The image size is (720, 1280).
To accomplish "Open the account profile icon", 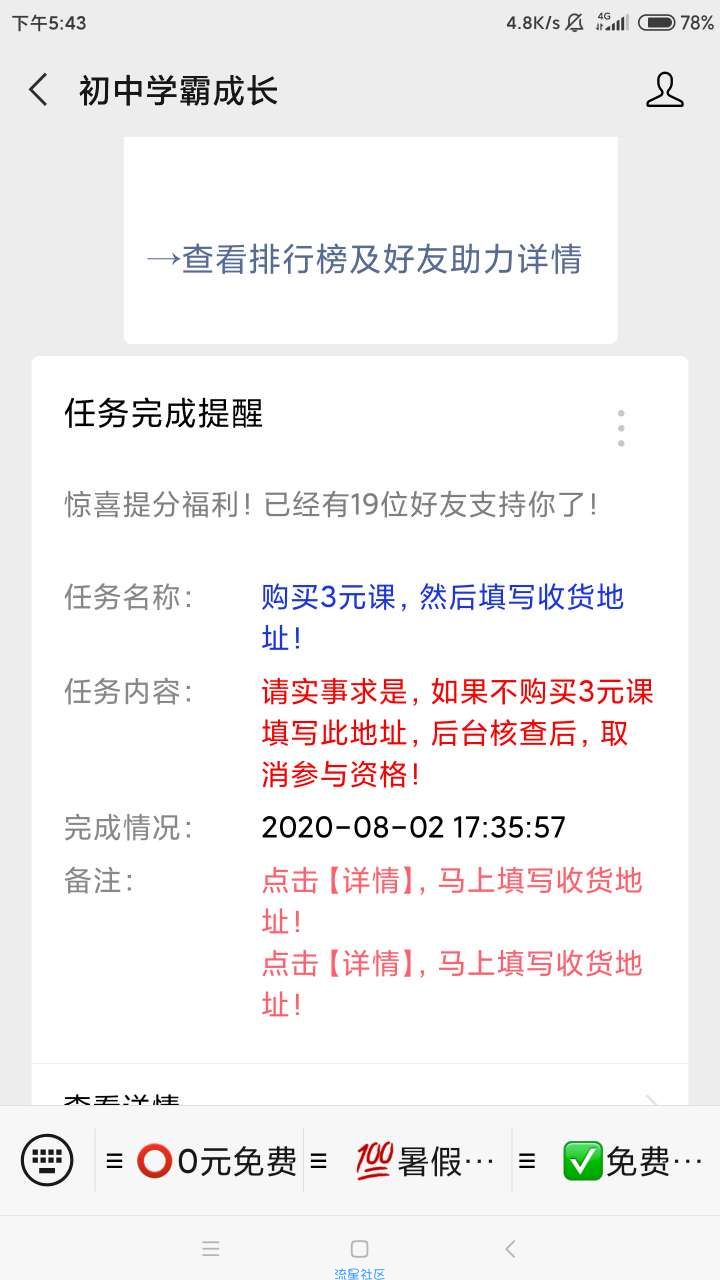I will click(x=664, y=90).
